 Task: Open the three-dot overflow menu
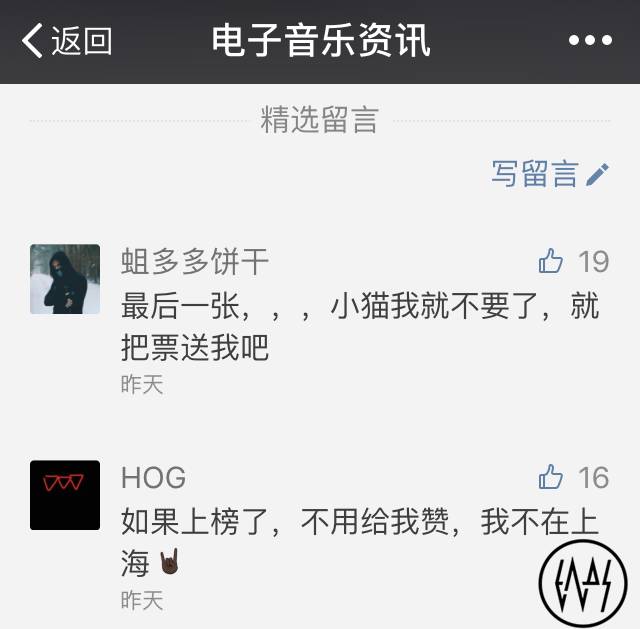(x=590, y=41)
